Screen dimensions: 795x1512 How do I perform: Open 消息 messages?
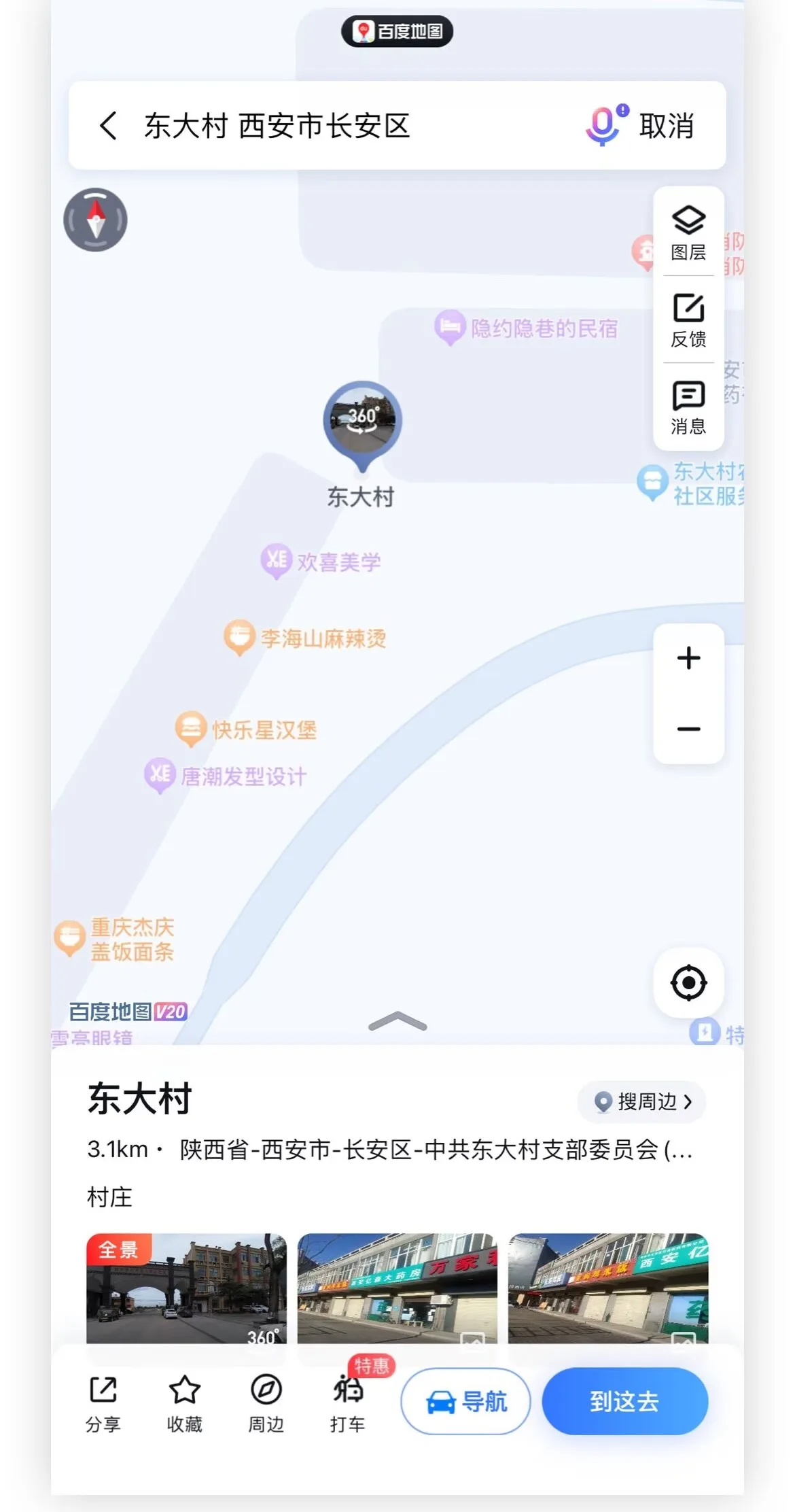click(x=688, y=407)
